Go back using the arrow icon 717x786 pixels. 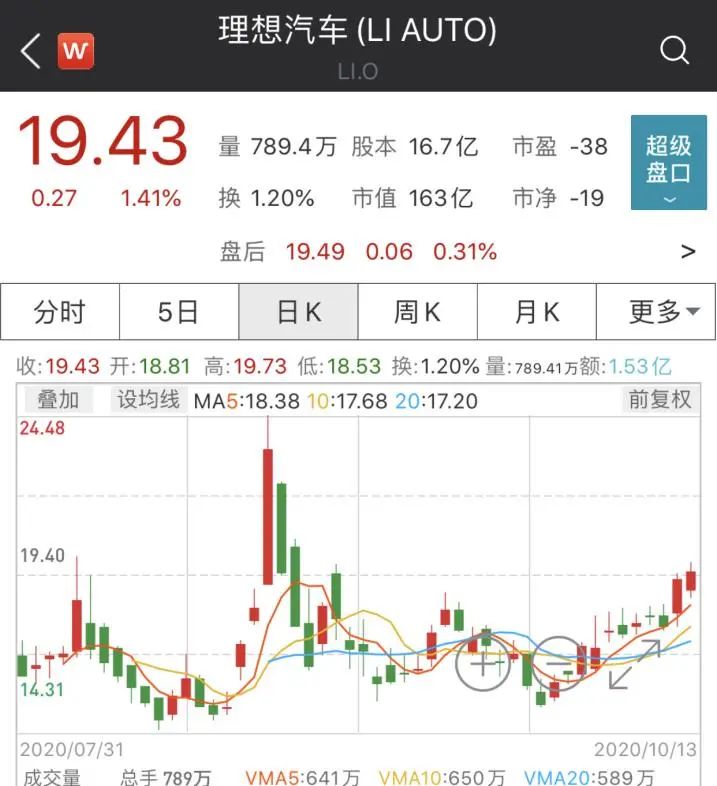(x=30, y=50)
